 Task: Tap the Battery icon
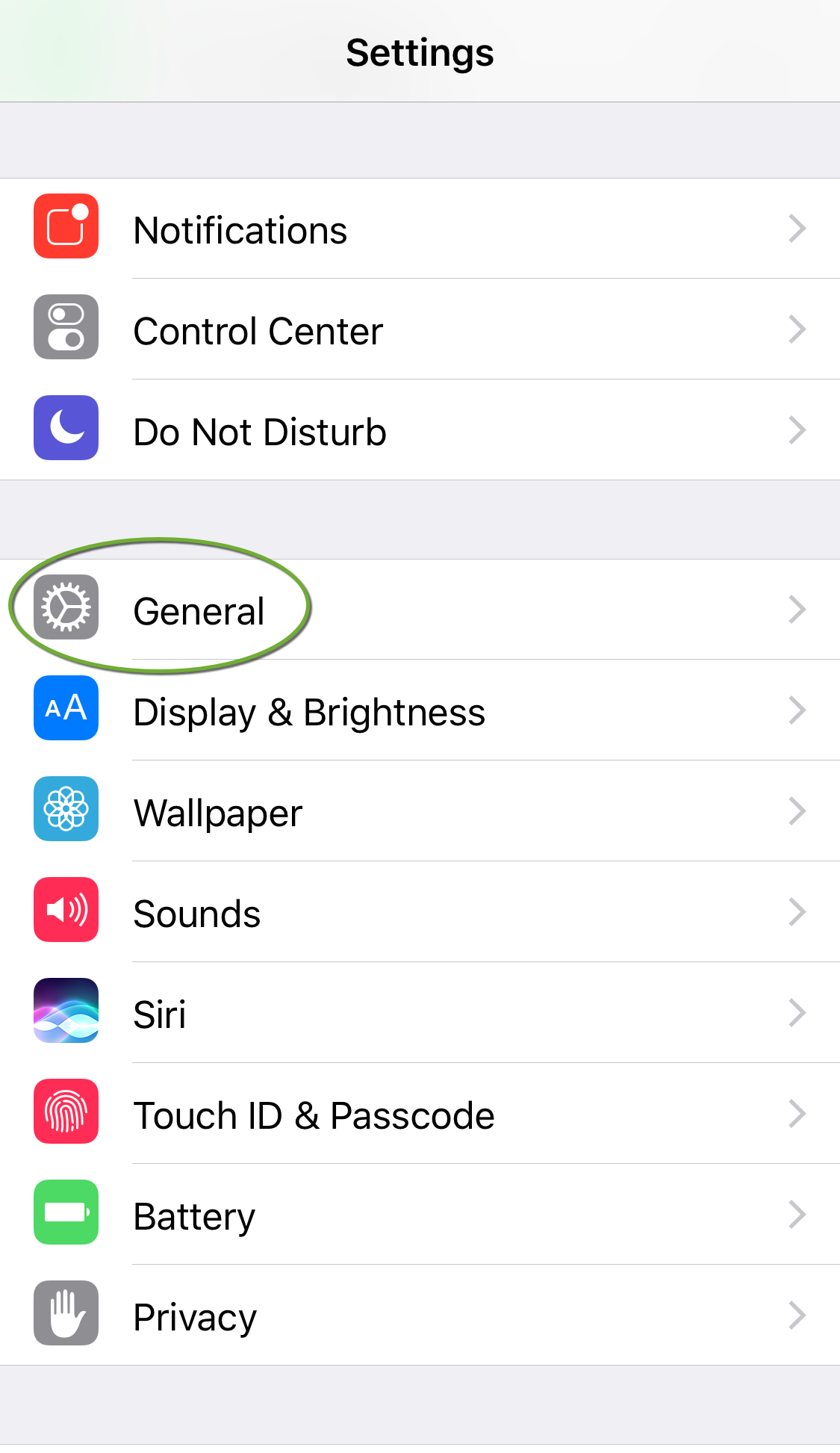click(66, 1212)
